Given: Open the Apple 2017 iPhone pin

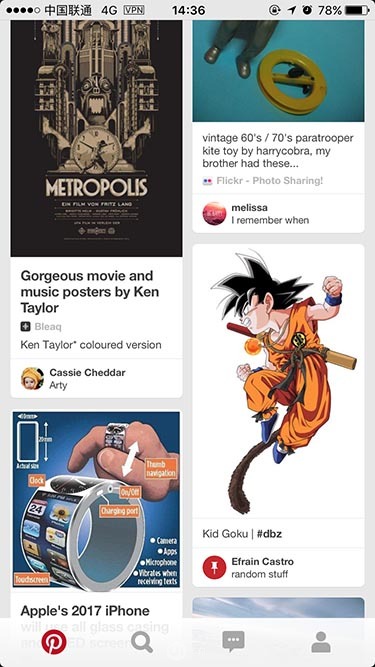Looking at the screenshot, I should [97, 499].
